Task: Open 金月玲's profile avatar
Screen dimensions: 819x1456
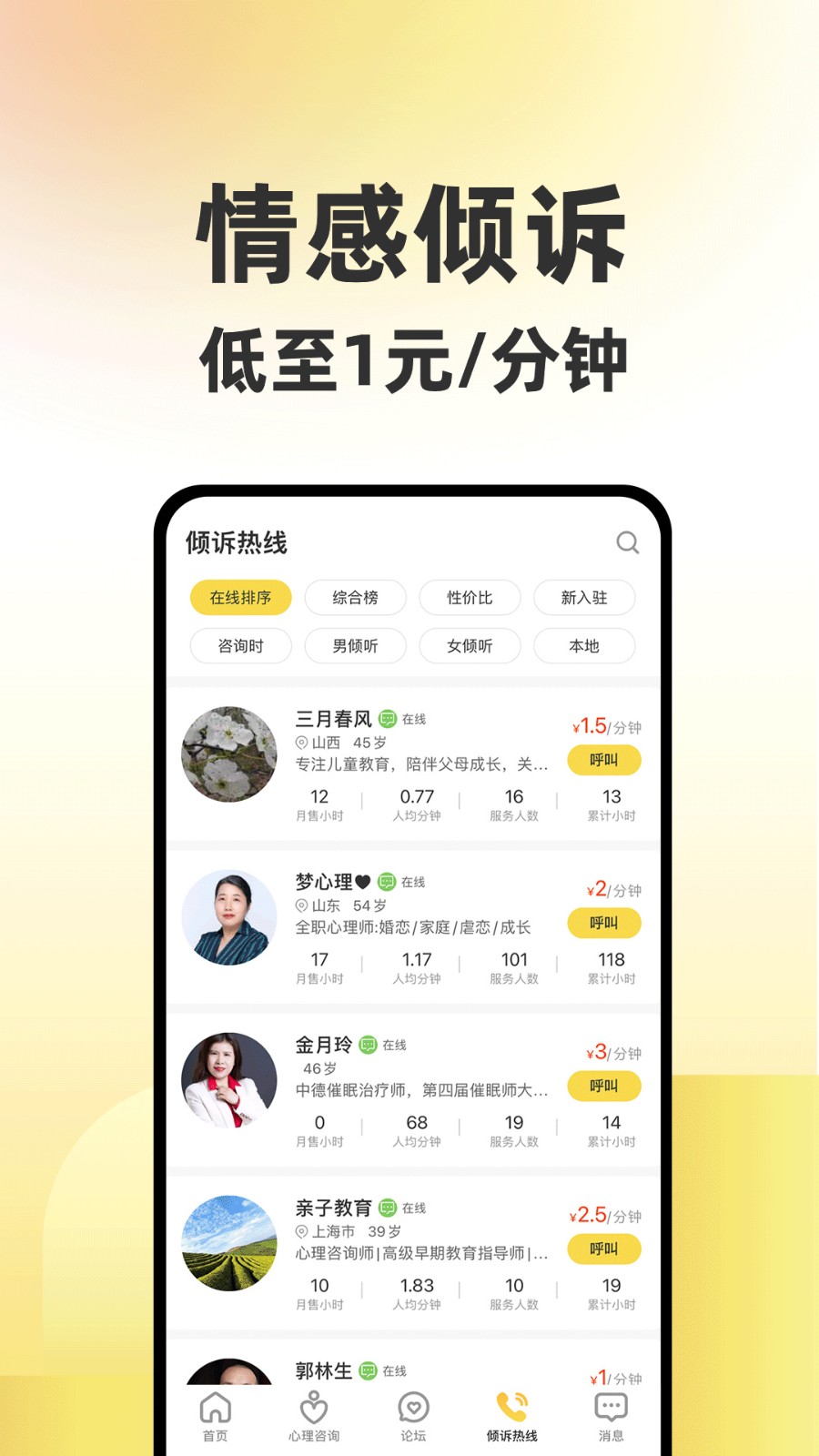Action: tap(228, 1080)
